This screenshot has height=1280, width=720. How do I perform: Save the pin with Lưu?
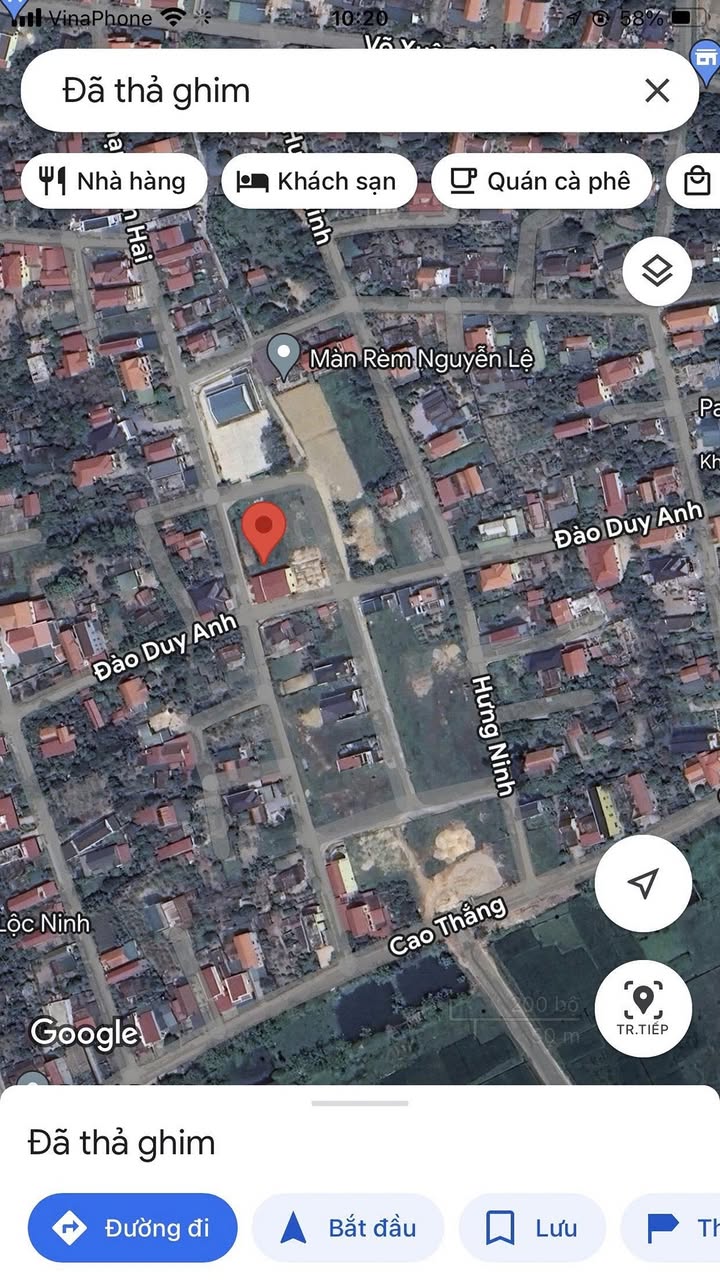click(532, 1227)
